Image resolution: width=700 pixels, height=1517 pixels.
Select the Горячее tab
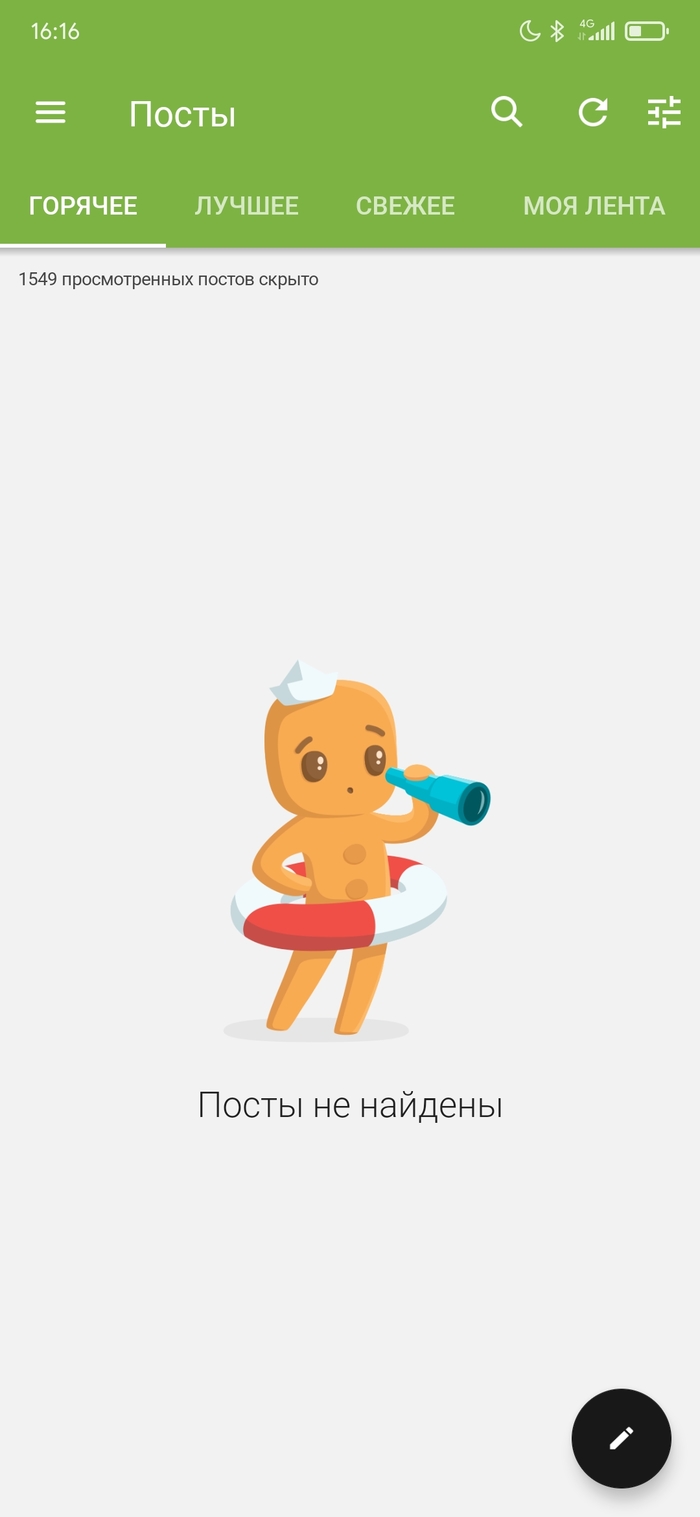pyautogui.click(x=83, y=206)
